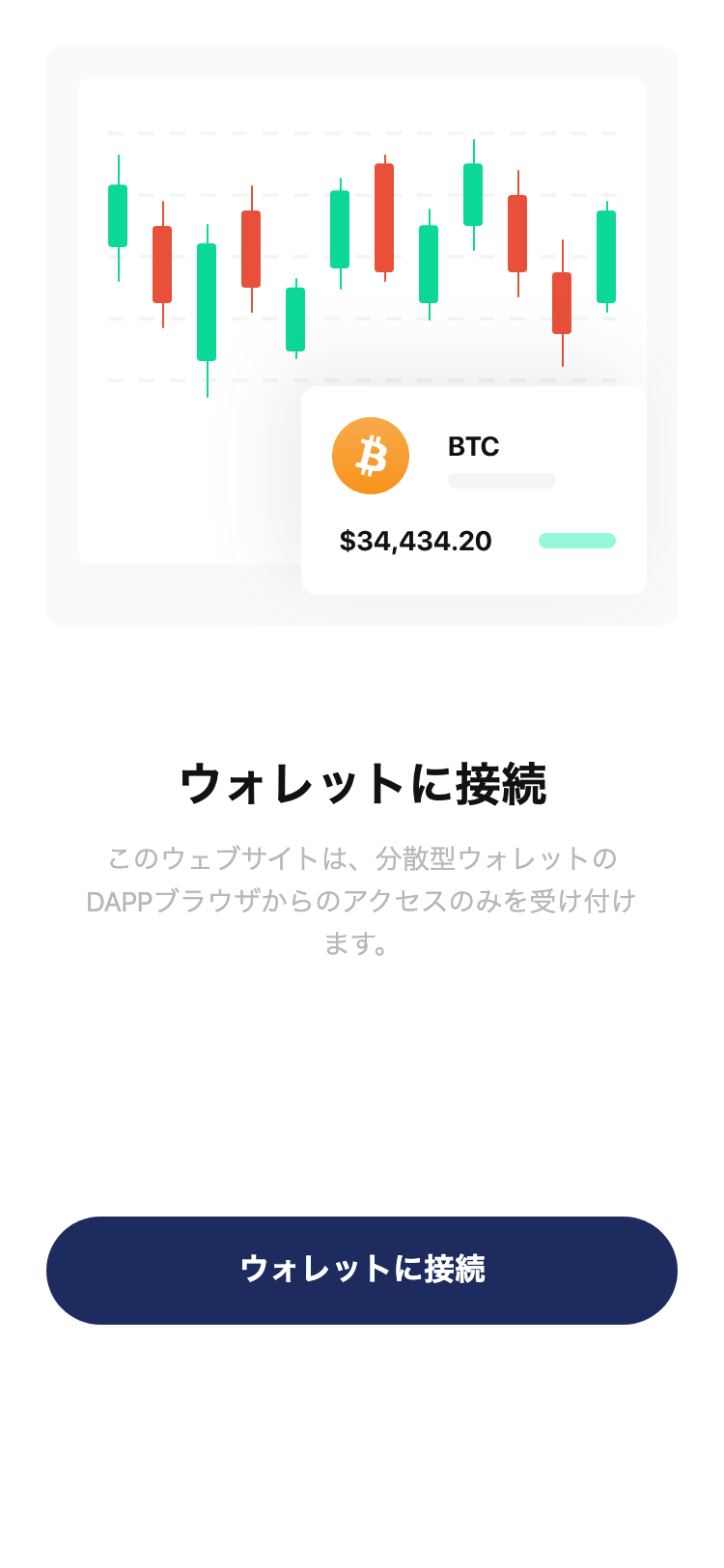Viewport: 724px width, 1568px height.
Task: Toggle the BTC price display card
Action: tap(476, 488)
